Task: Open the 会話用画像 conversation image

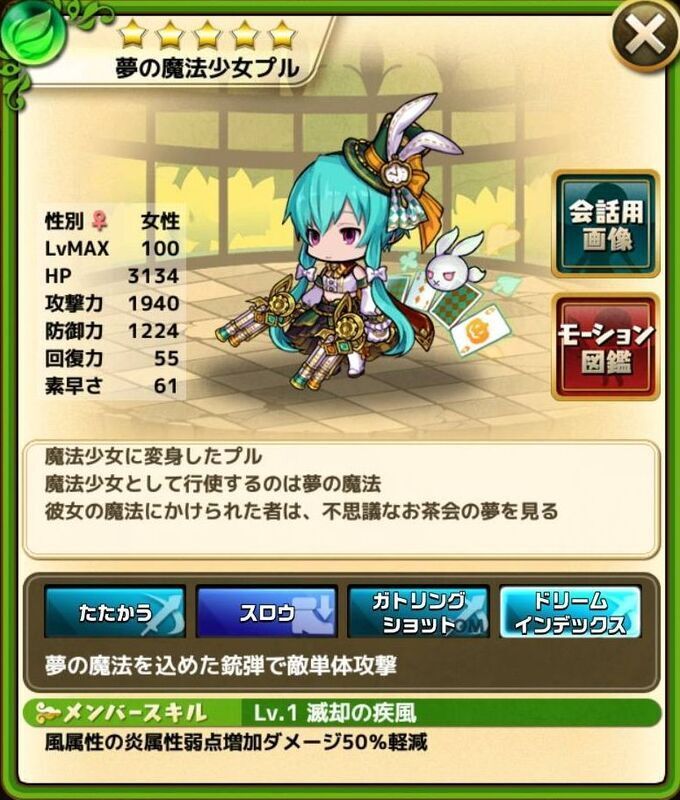Action: pyautogui.click(x=606, y=224)
